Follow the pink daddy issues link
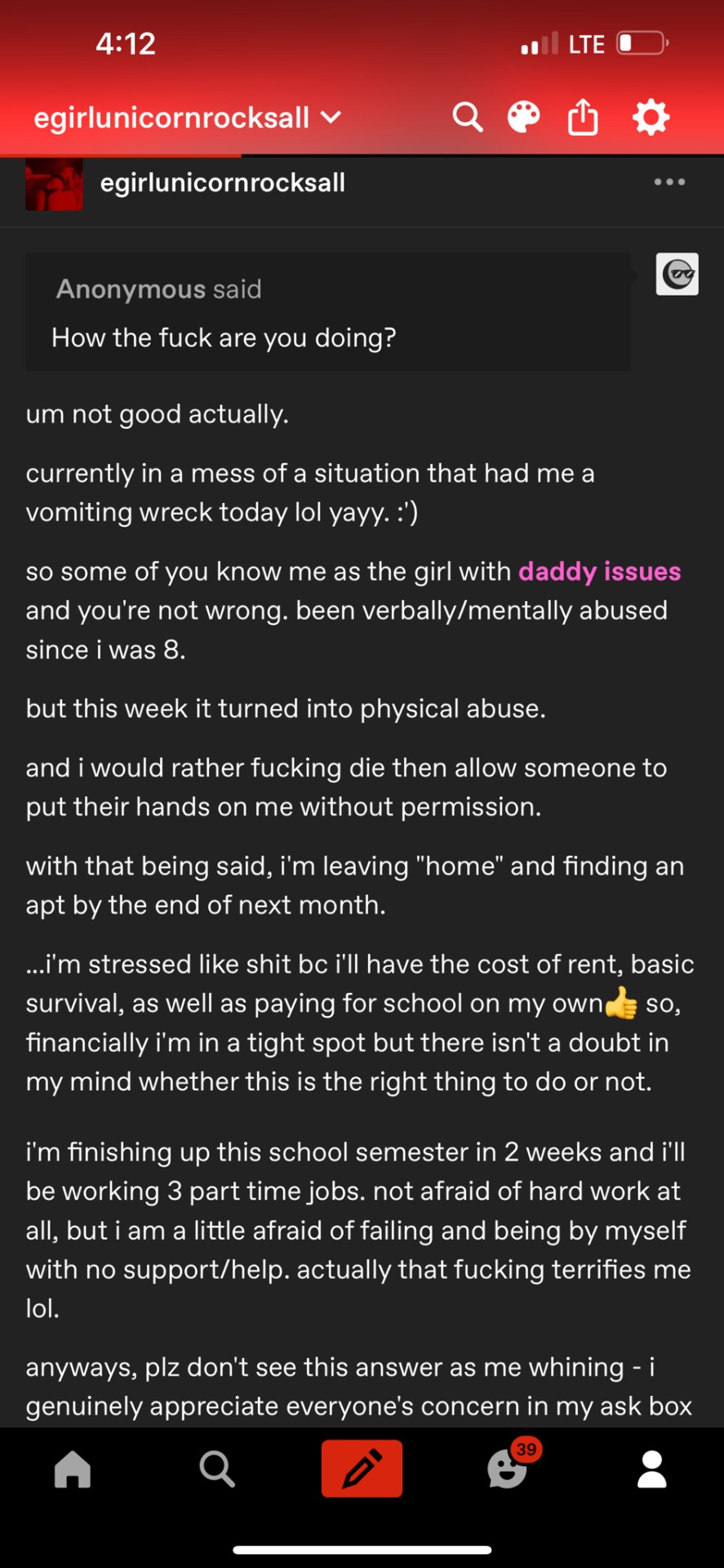724x1568 pixels. (x=599, y=571)
